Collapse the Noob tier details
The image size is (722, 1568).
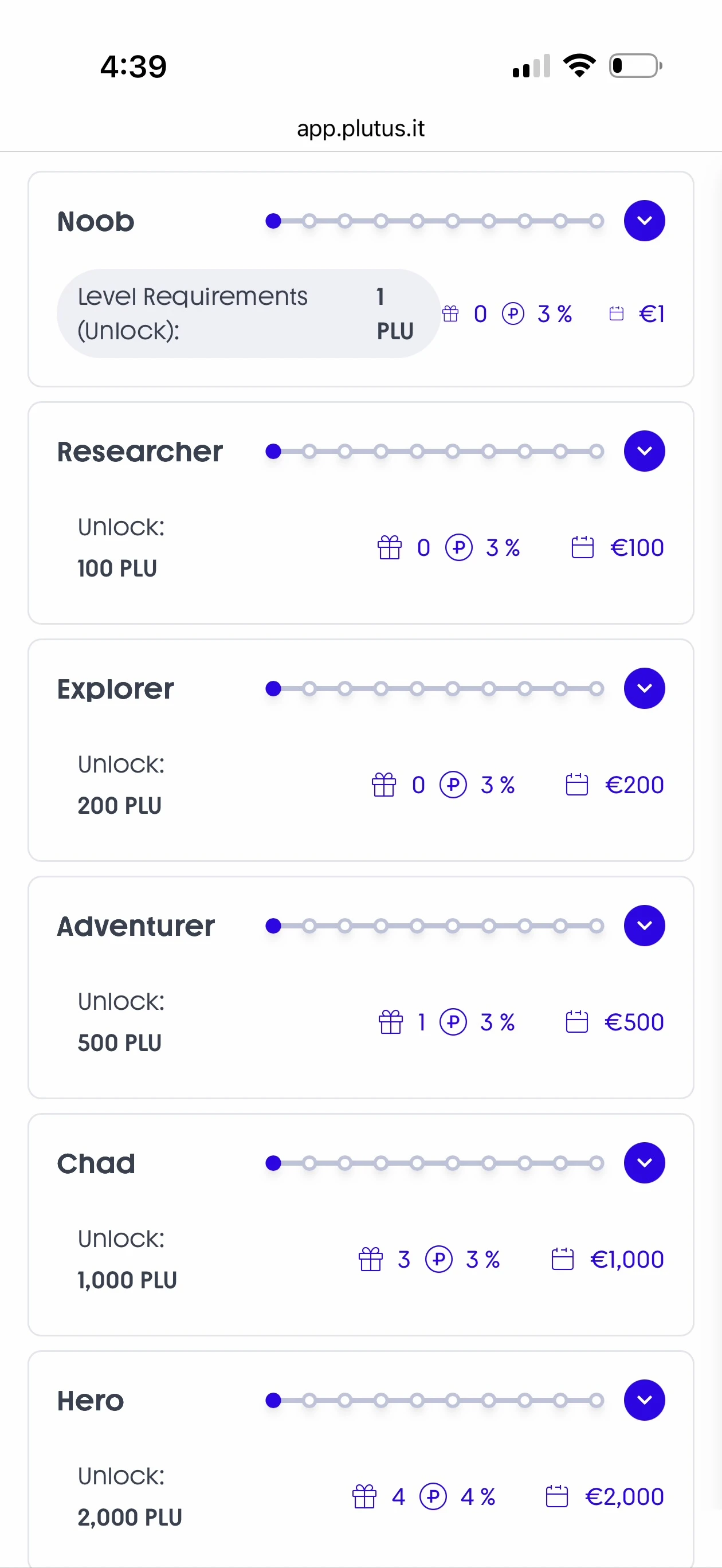[644, 220]
